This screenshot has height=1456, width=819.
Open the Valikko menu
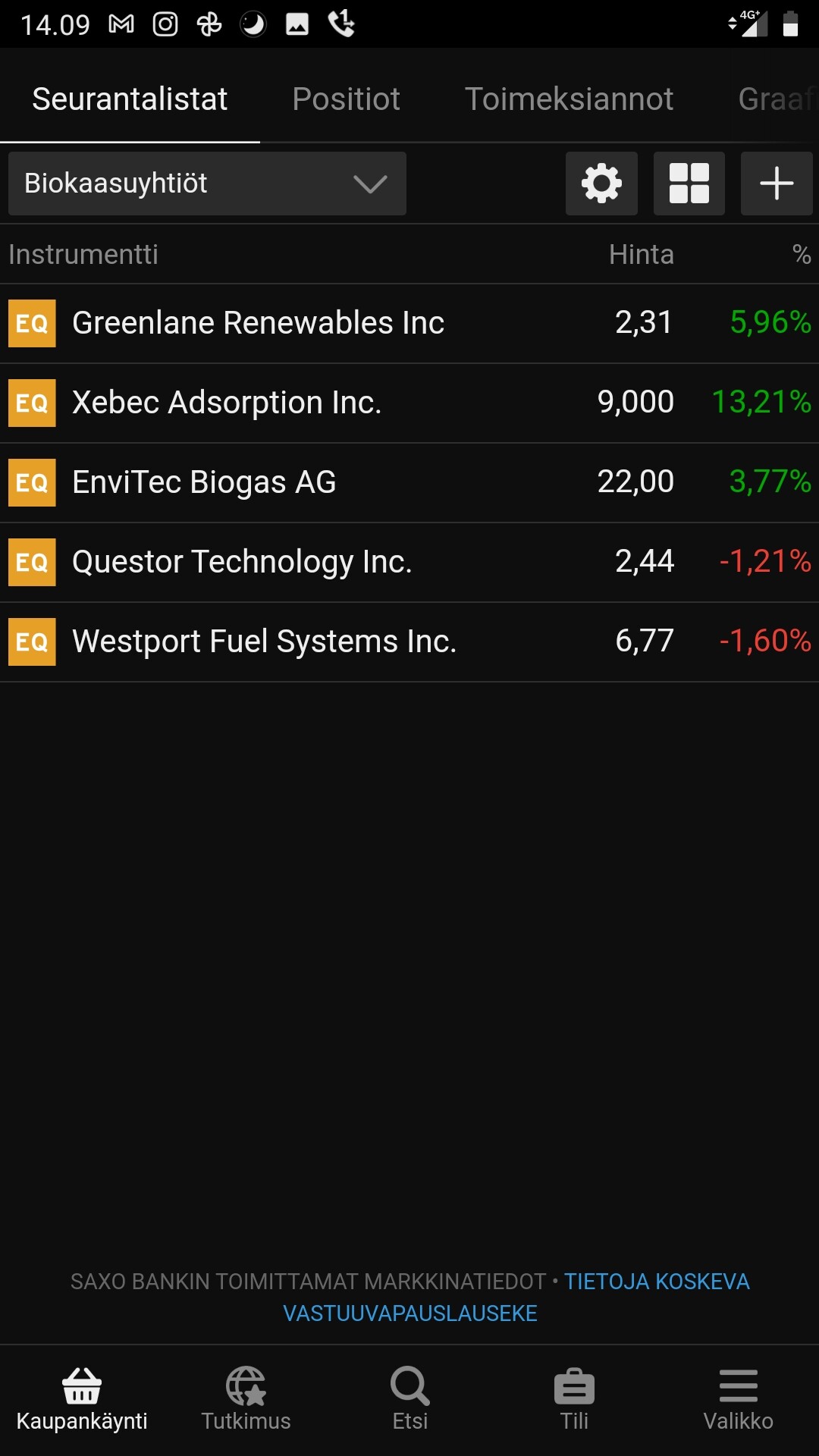click(x=738, y=1400)
